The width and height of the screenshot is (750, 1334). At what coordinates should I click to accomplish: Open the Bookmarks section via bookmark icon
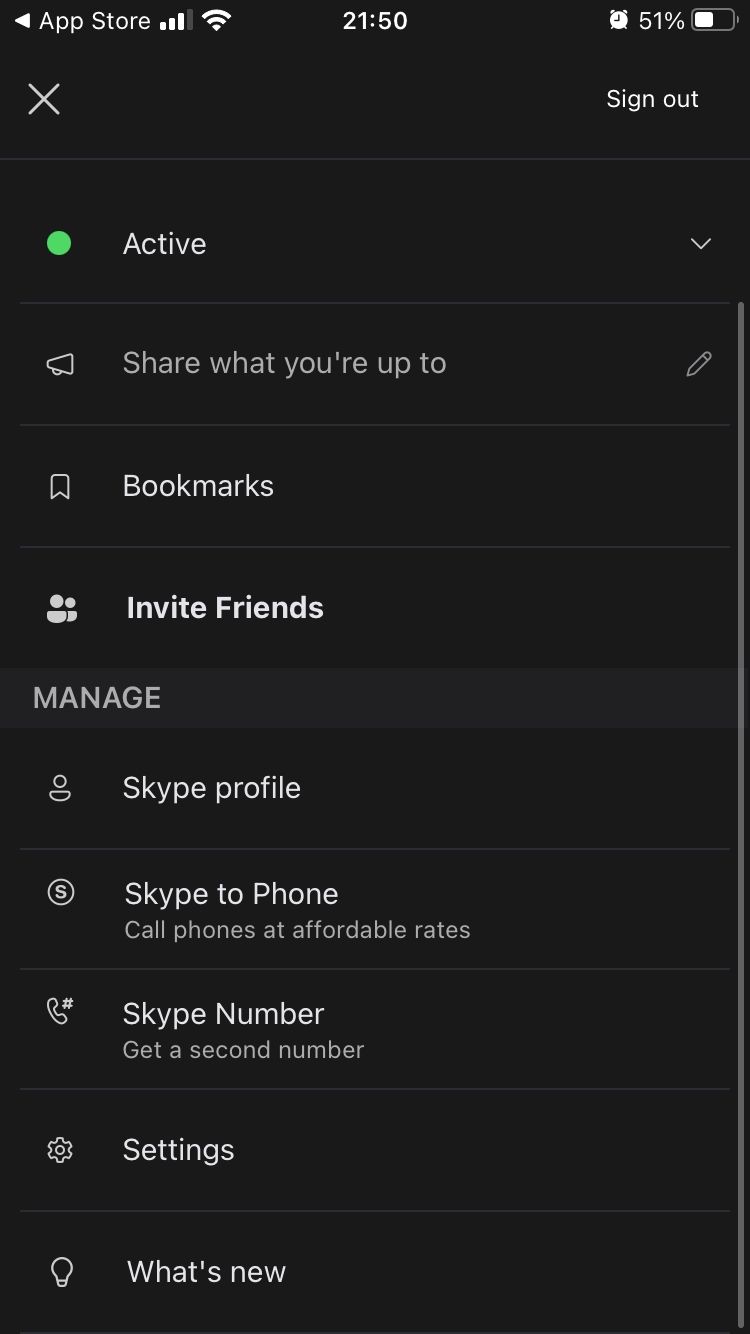click(60, 486)
